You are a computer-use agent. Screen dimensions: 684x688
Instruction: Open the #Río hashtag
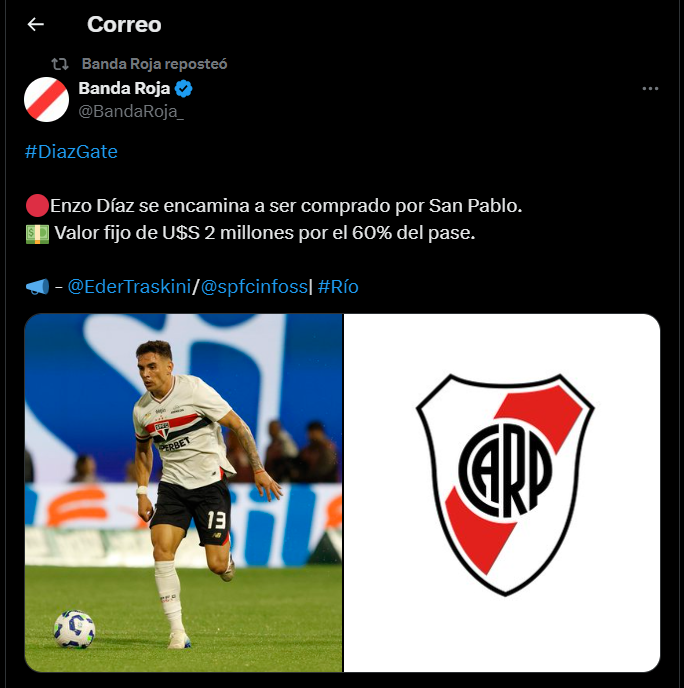338,287
